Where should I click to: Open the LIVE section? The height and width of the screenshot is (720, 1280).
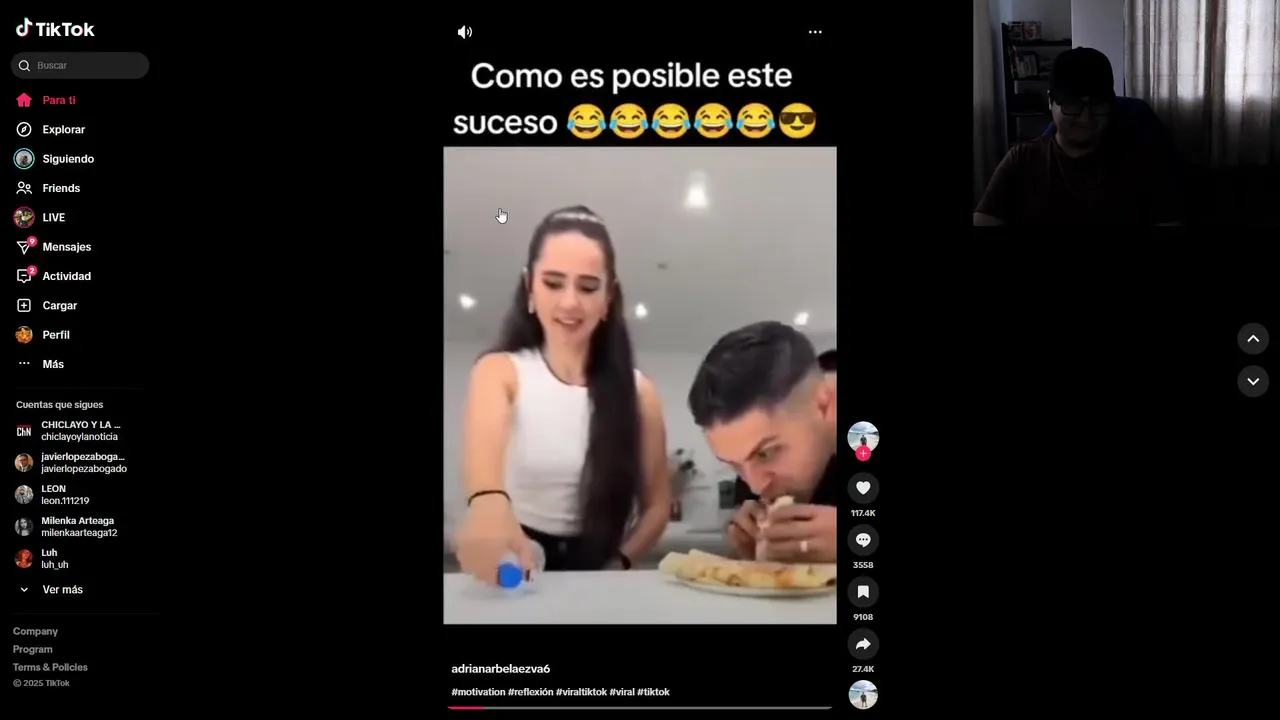tap(53, 217)
